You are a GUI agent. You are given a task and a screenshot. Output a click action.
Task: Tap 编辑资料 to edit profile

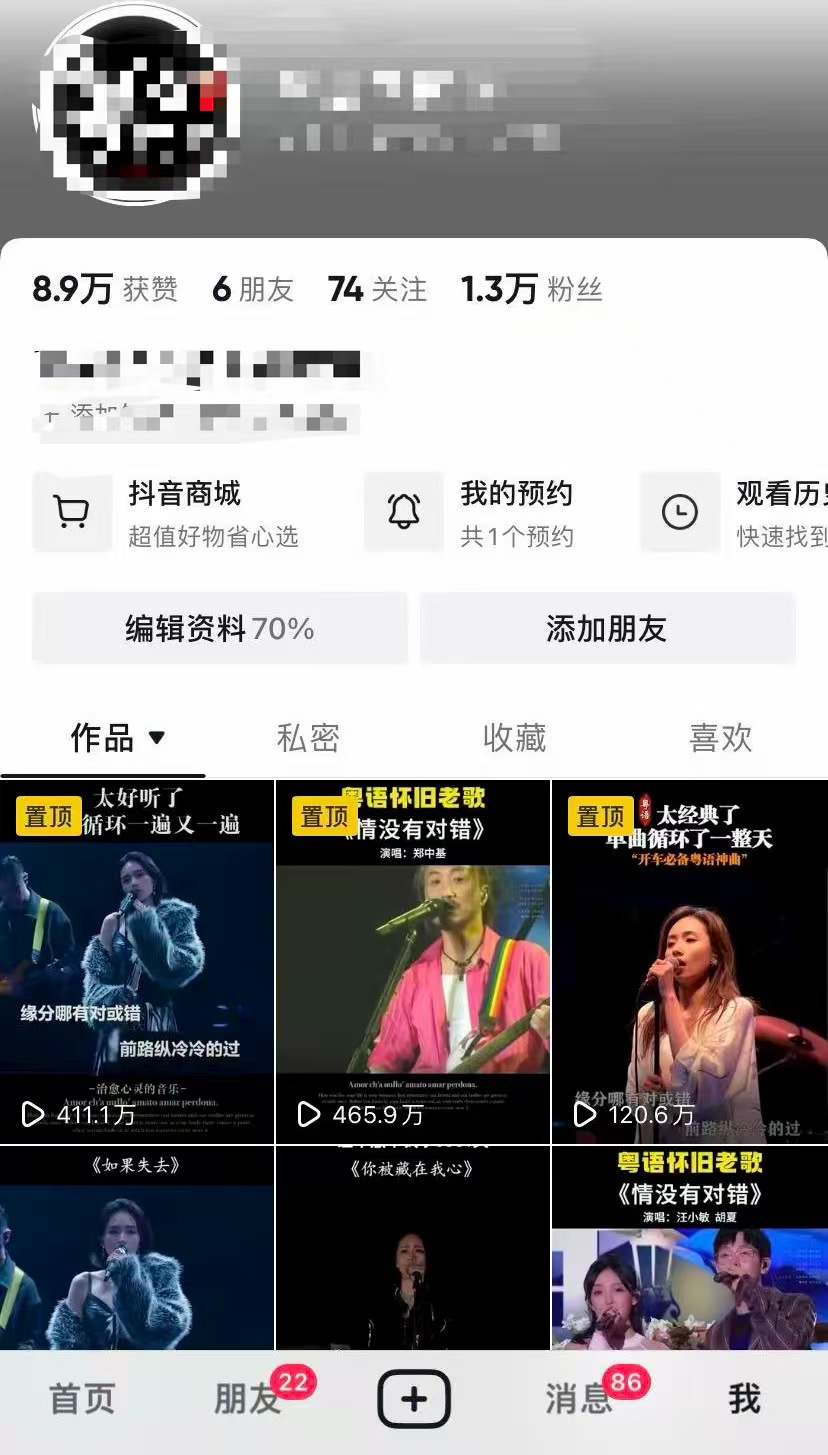[x=219, y=628]
